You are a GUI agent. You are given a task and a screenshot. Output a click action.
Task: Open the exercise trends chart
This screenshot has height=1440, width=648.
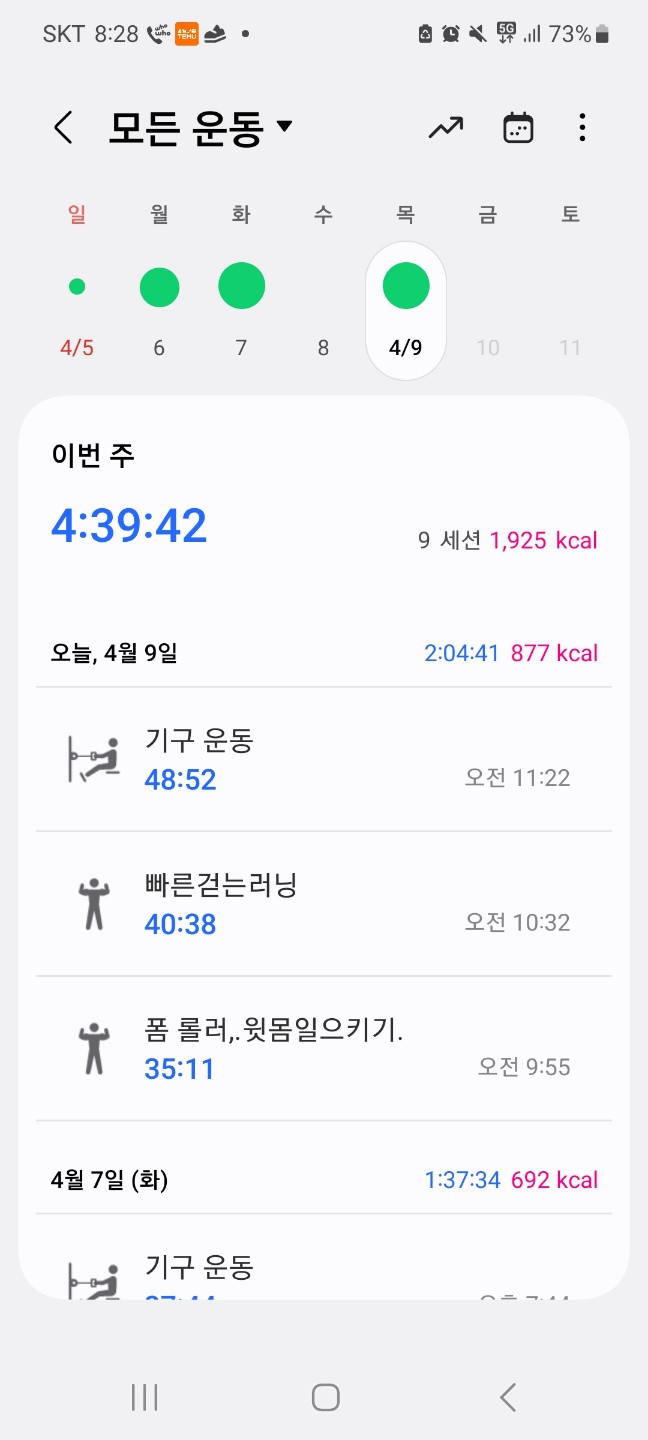(x=446, y=128)
